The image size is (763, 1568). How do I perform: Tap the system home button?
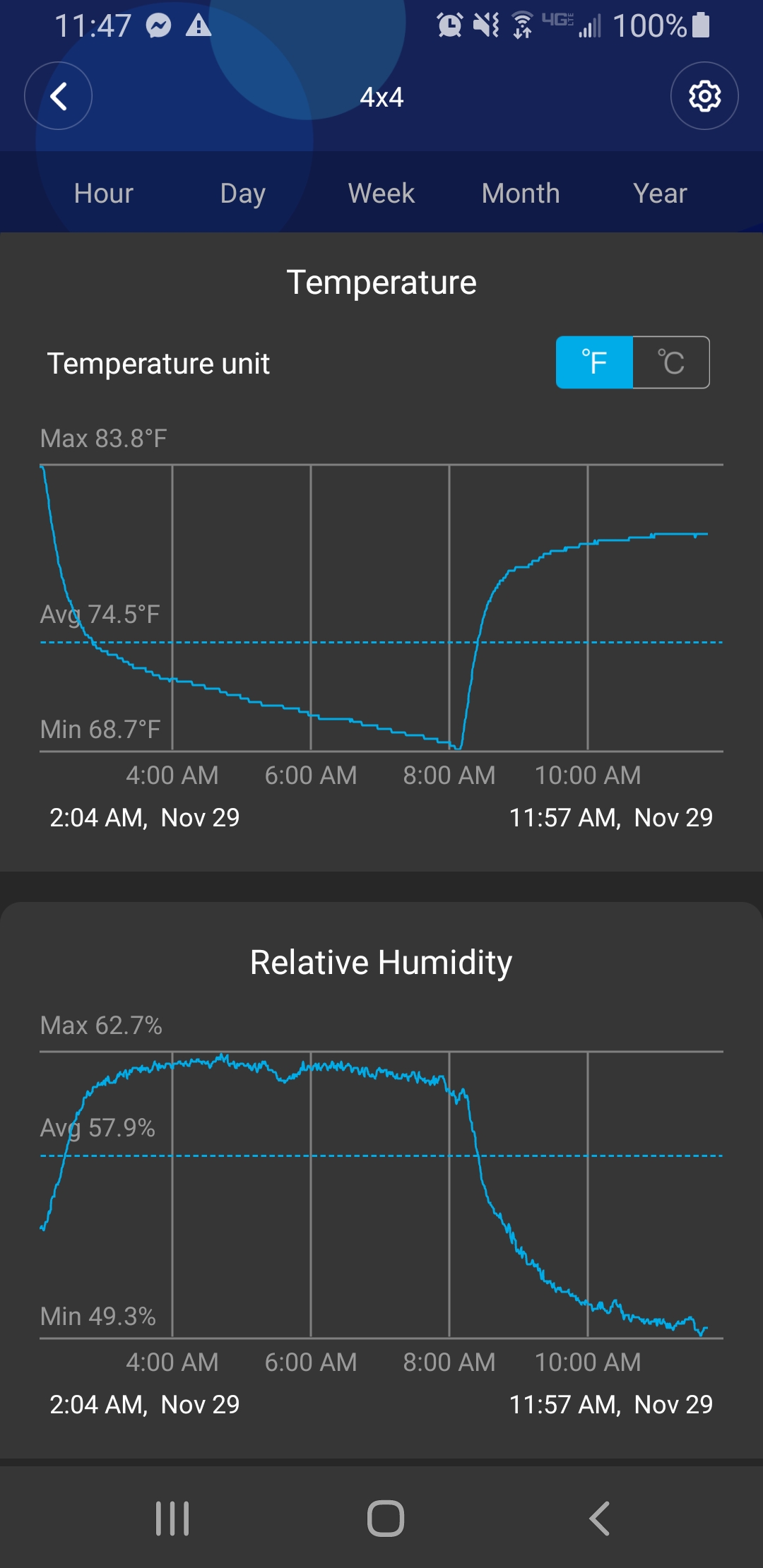click(386, 1519)
